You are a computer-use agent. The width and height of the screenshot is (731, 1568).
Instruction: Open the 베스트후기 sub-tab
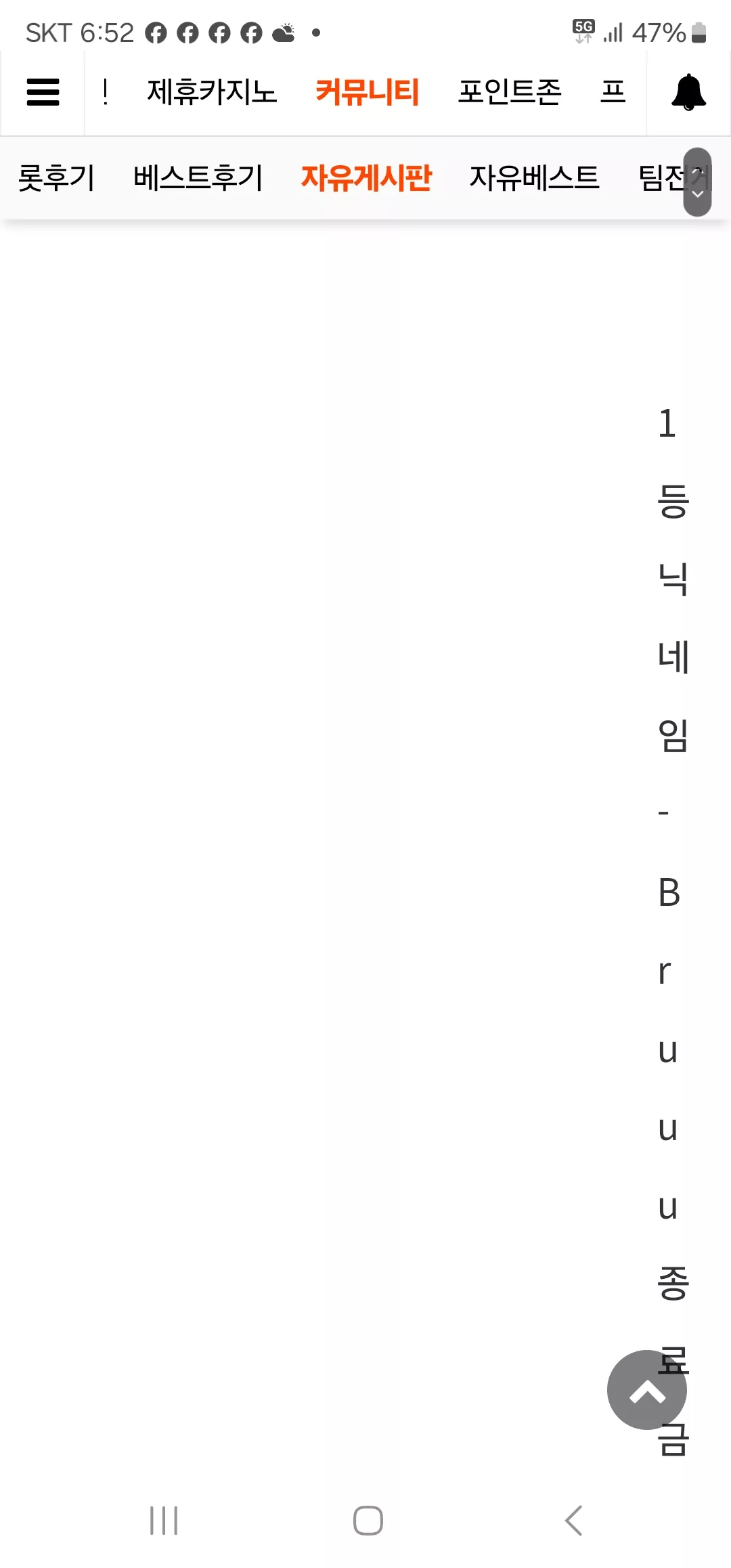pyautogui.click(x=198, y=178)
